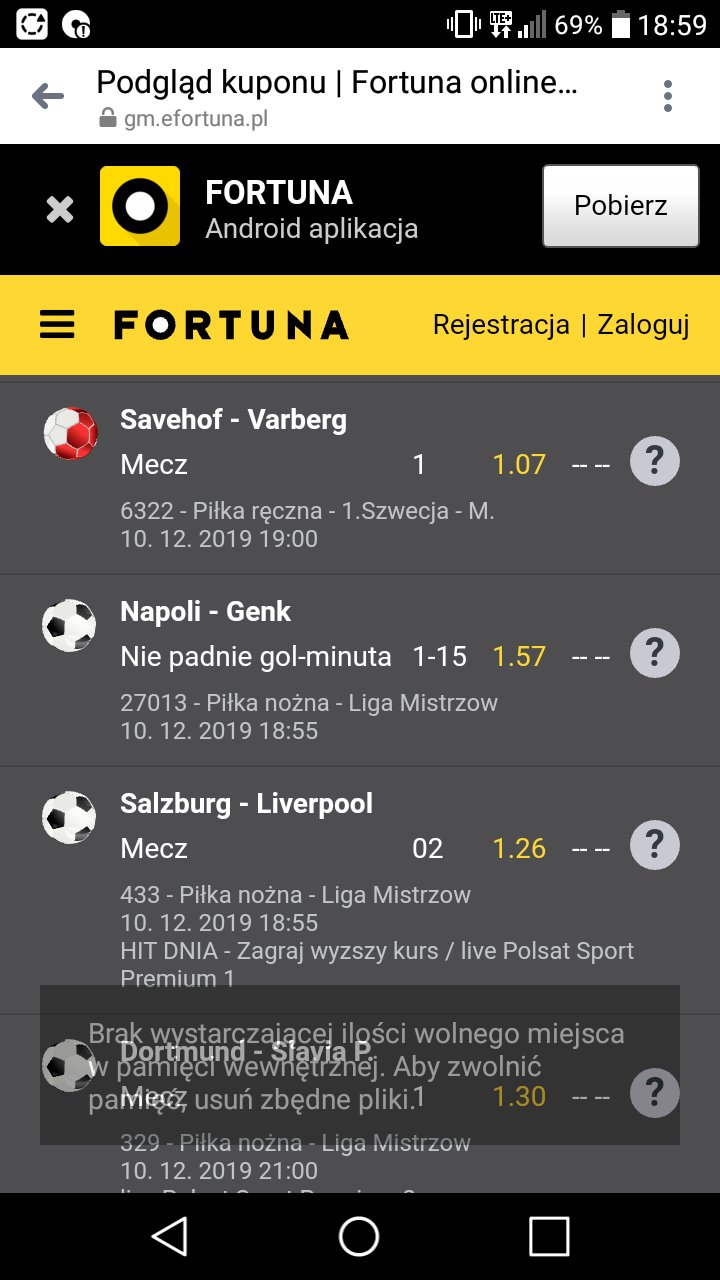Show help for Dortmund - Slavia P. bet
This screenshot has width=720, height=1280.
pyautogui.click(x=654, y=1094)
